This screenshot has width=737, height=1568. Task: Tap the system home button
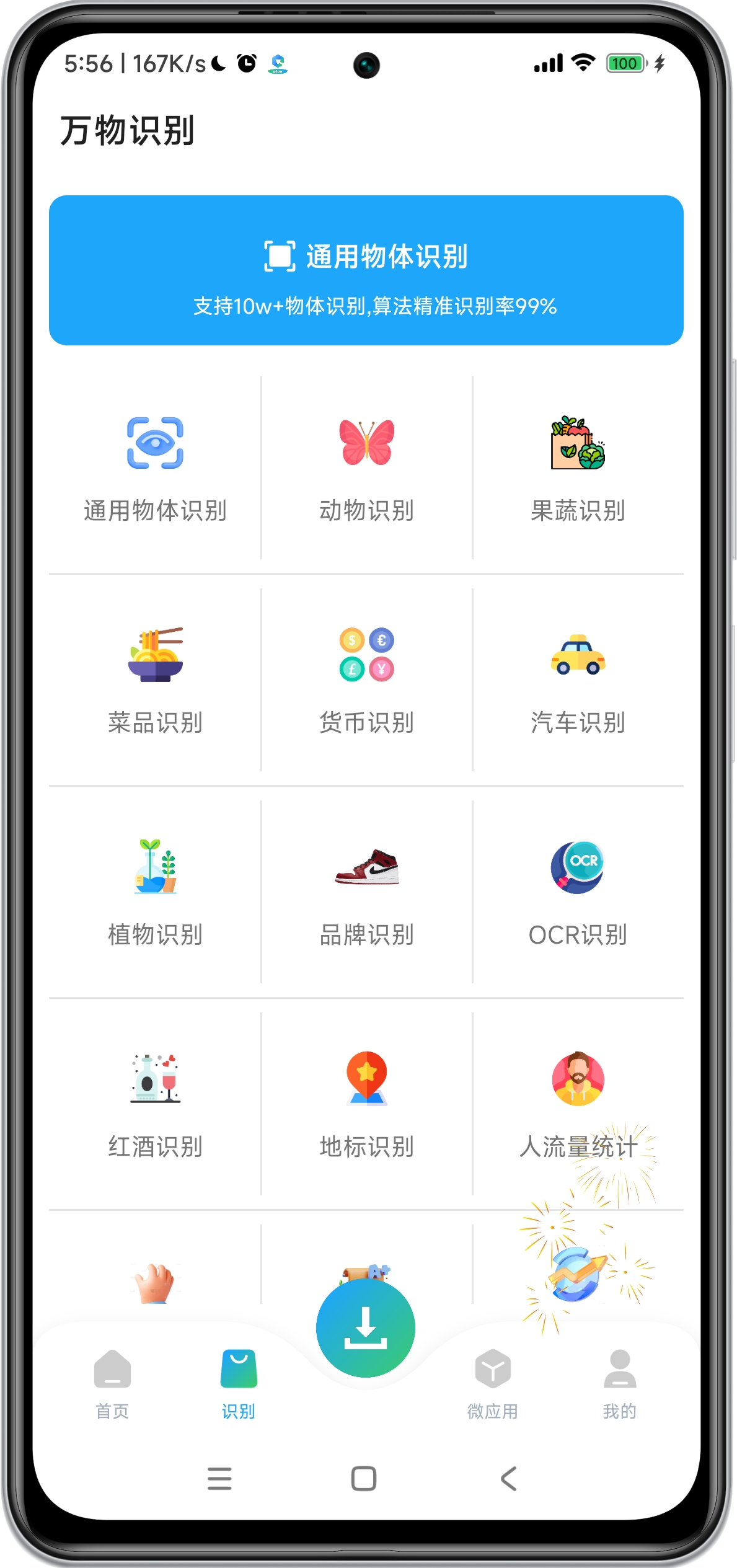coord(364,1479)
